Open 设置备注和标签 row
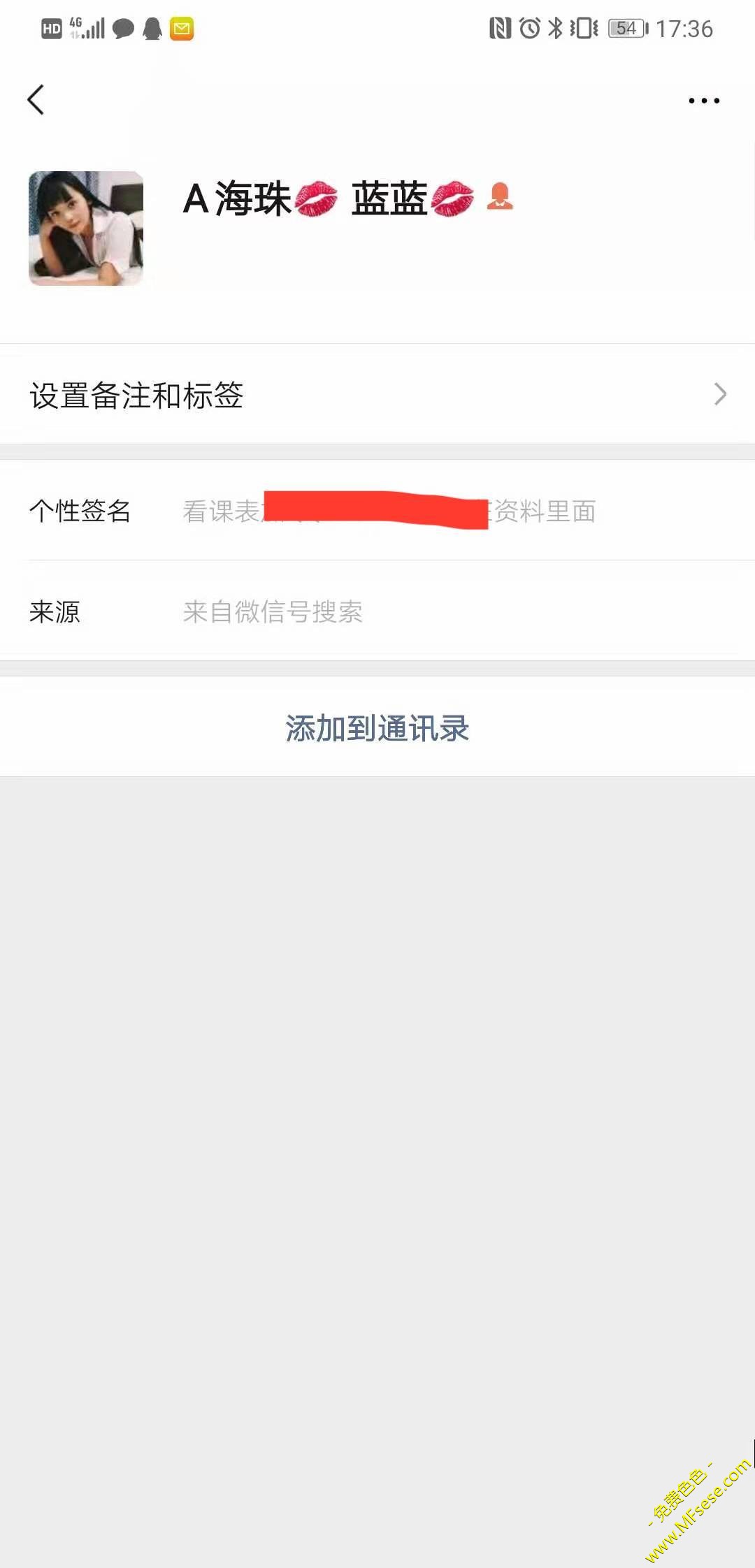This screenshot has height=1568, width=755. pos(377,395)
